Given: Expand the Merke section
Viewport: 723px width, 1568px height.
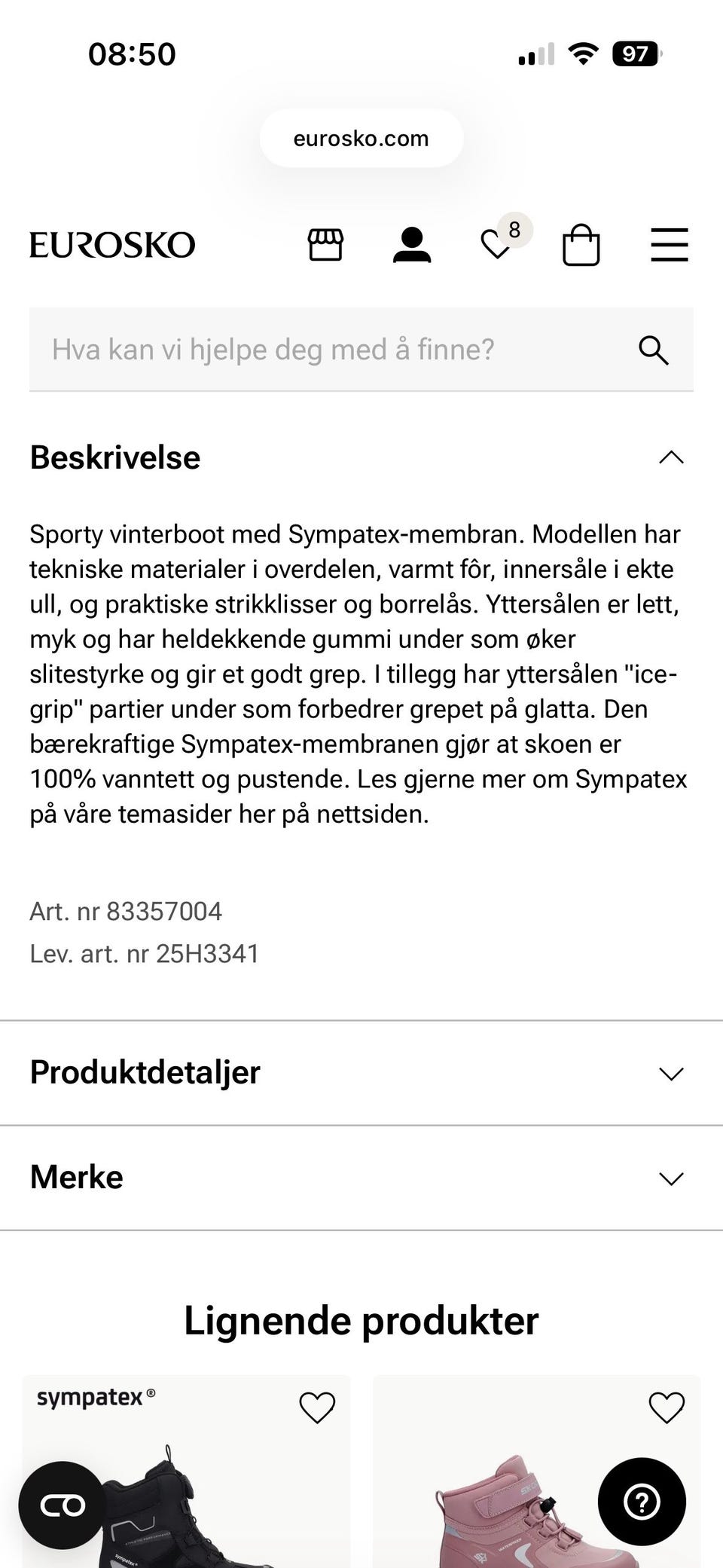Looking at the screenshot, I should 669,1177.
